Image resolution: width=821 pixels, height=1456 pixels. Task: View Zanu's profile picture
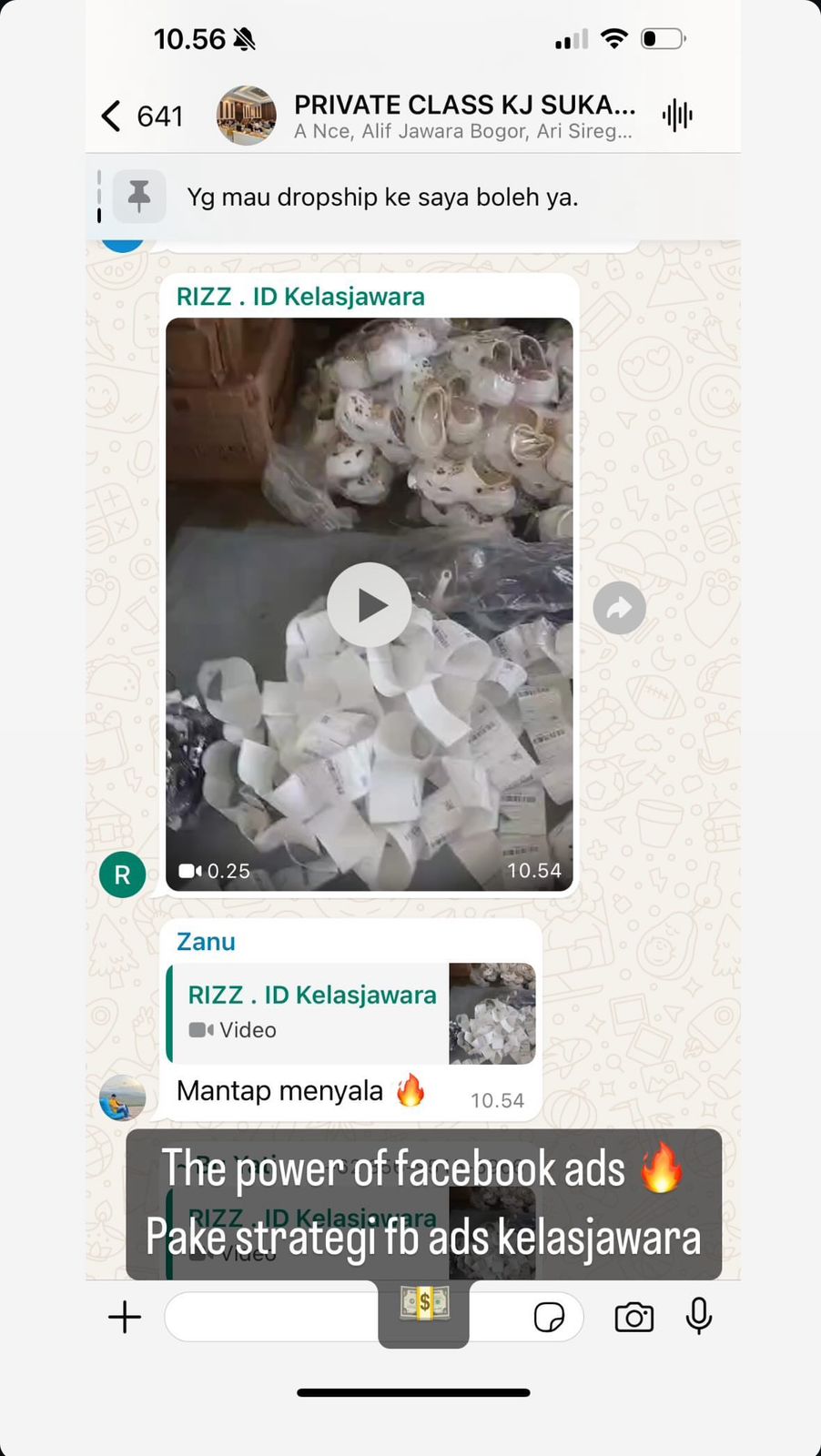tap(122, 1097)
